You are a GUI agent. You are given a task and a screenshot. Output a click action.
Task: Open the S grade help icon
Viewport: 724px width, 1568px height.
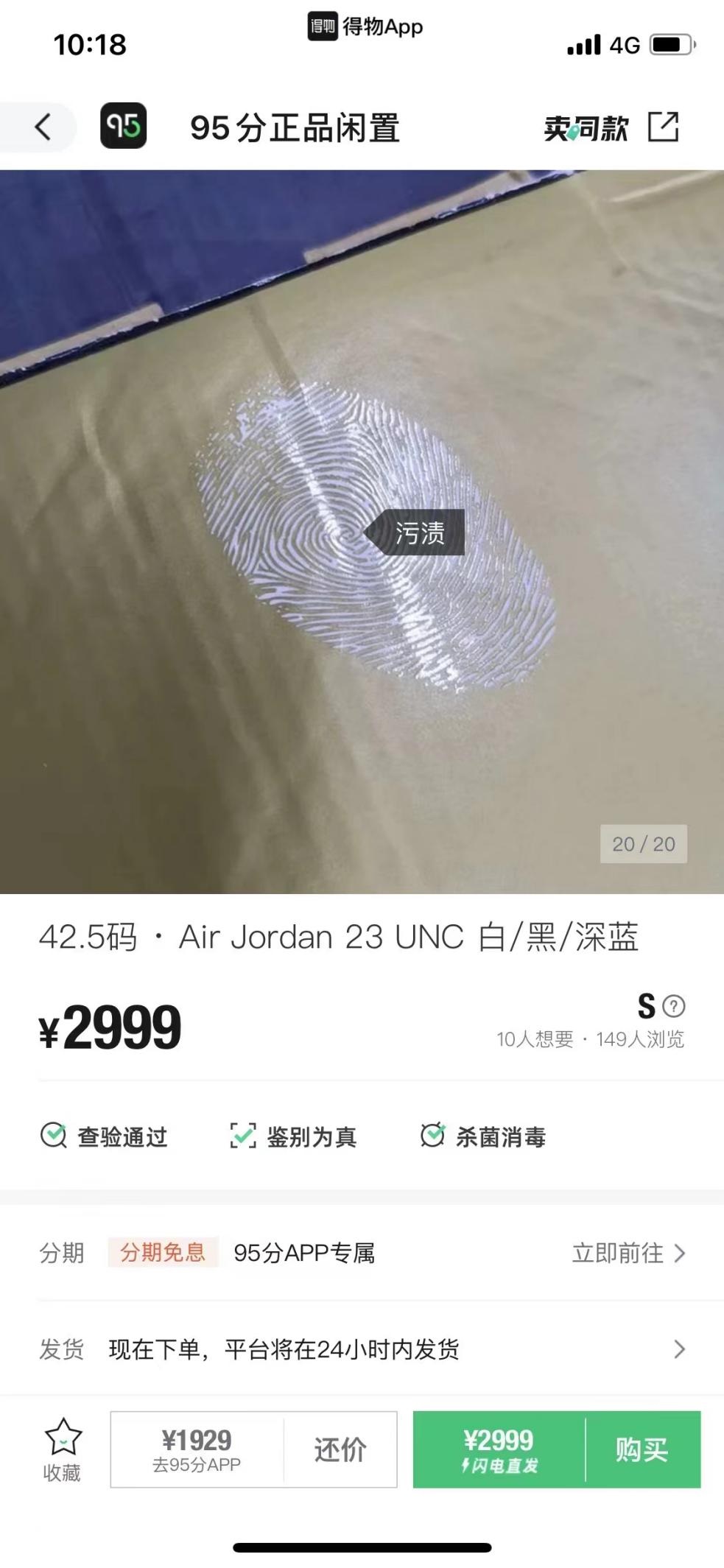coord(674,1005)
